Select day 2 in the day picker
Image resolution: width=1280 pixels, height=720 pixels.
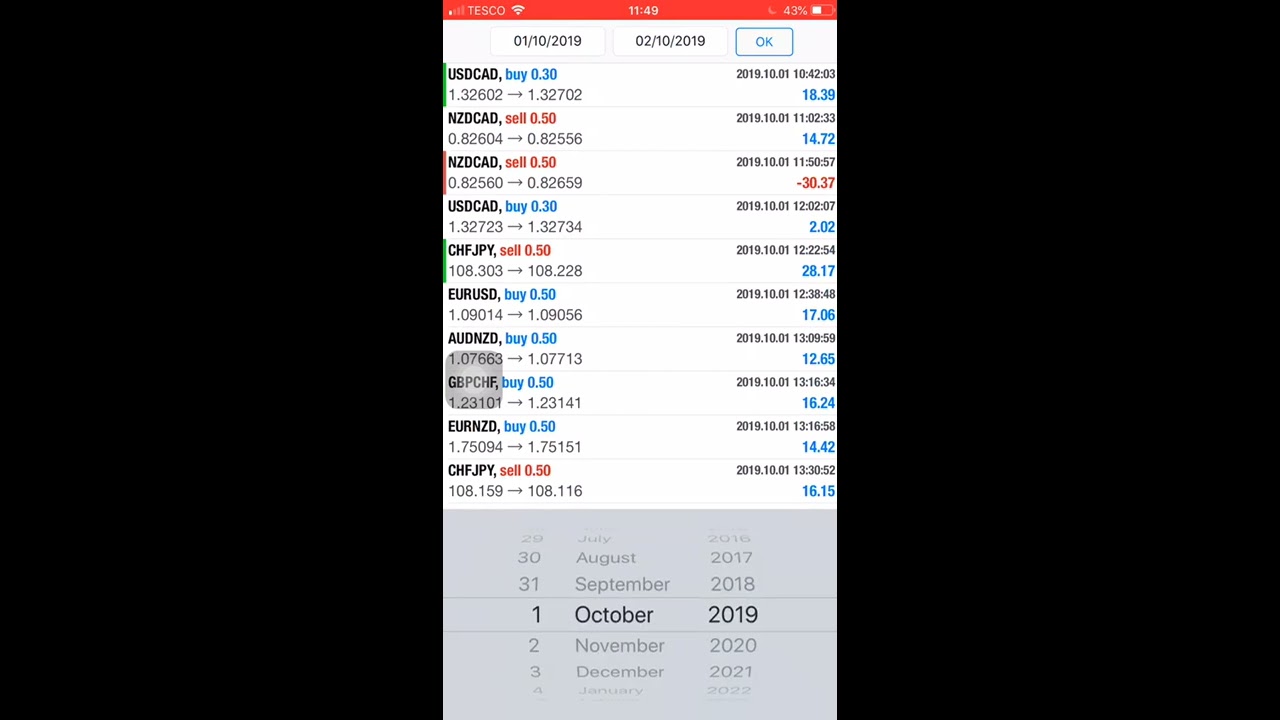coord(534,646)
